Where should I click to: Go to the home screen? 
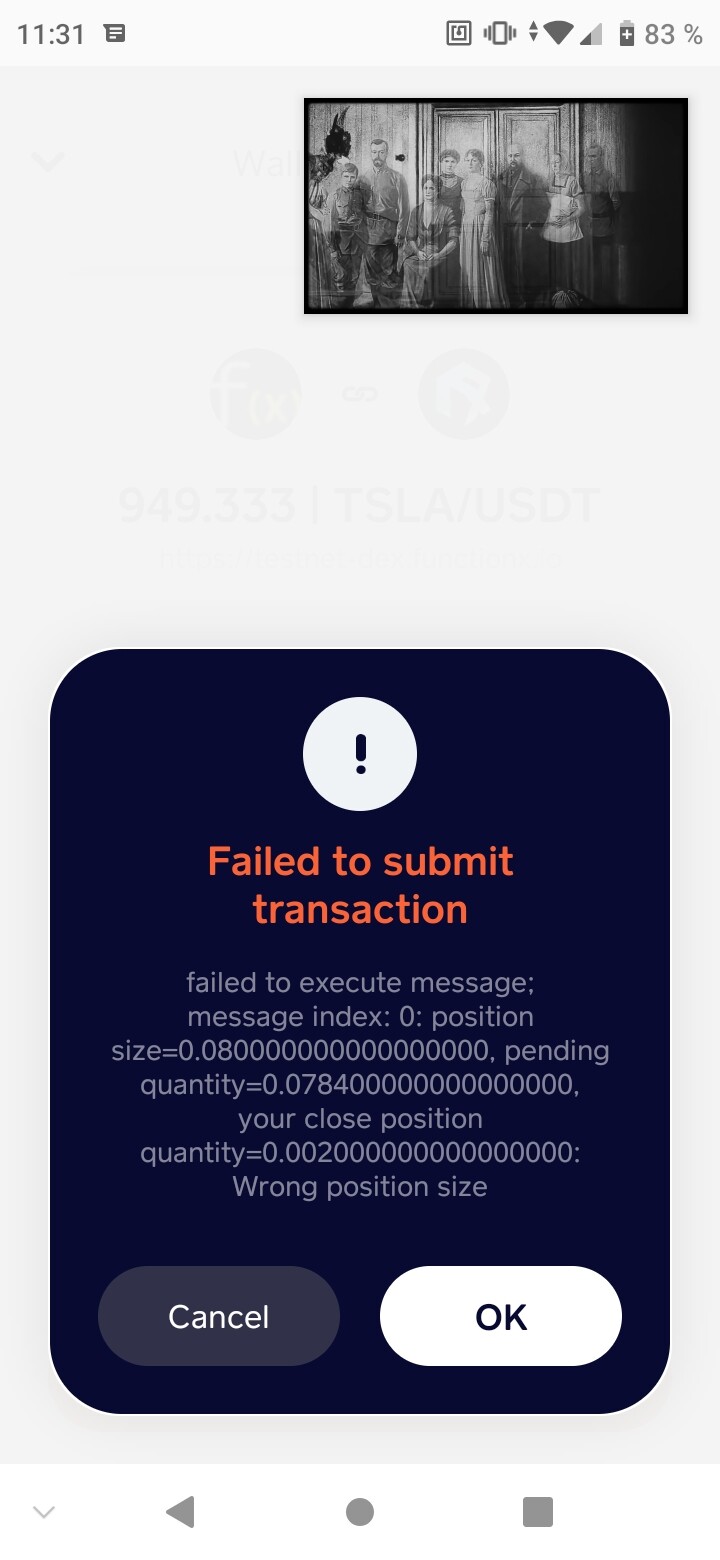coord(360,1512)
